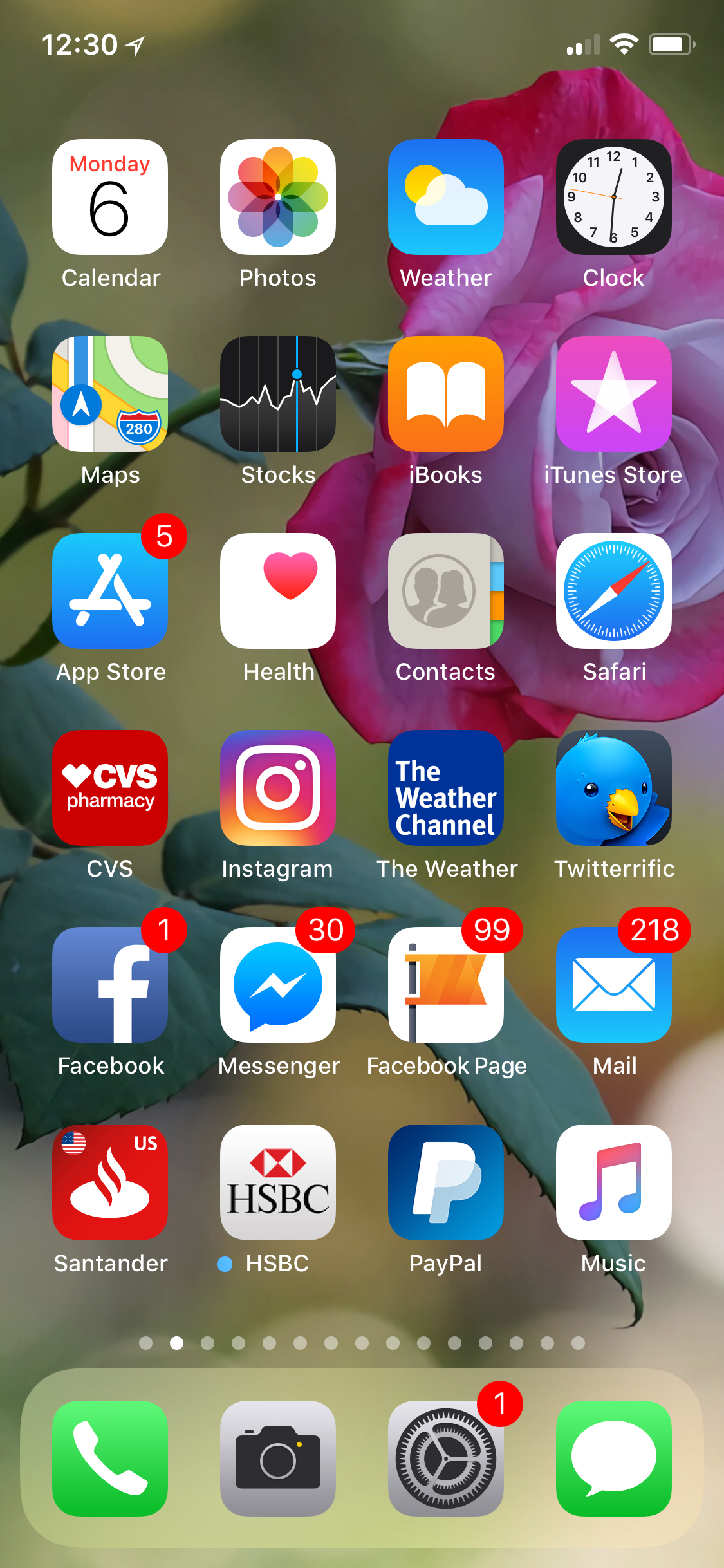The width and height of the screenshot is (724, 1568).
Task: Open Messenger with 30 unread
Action: [278, 985]
